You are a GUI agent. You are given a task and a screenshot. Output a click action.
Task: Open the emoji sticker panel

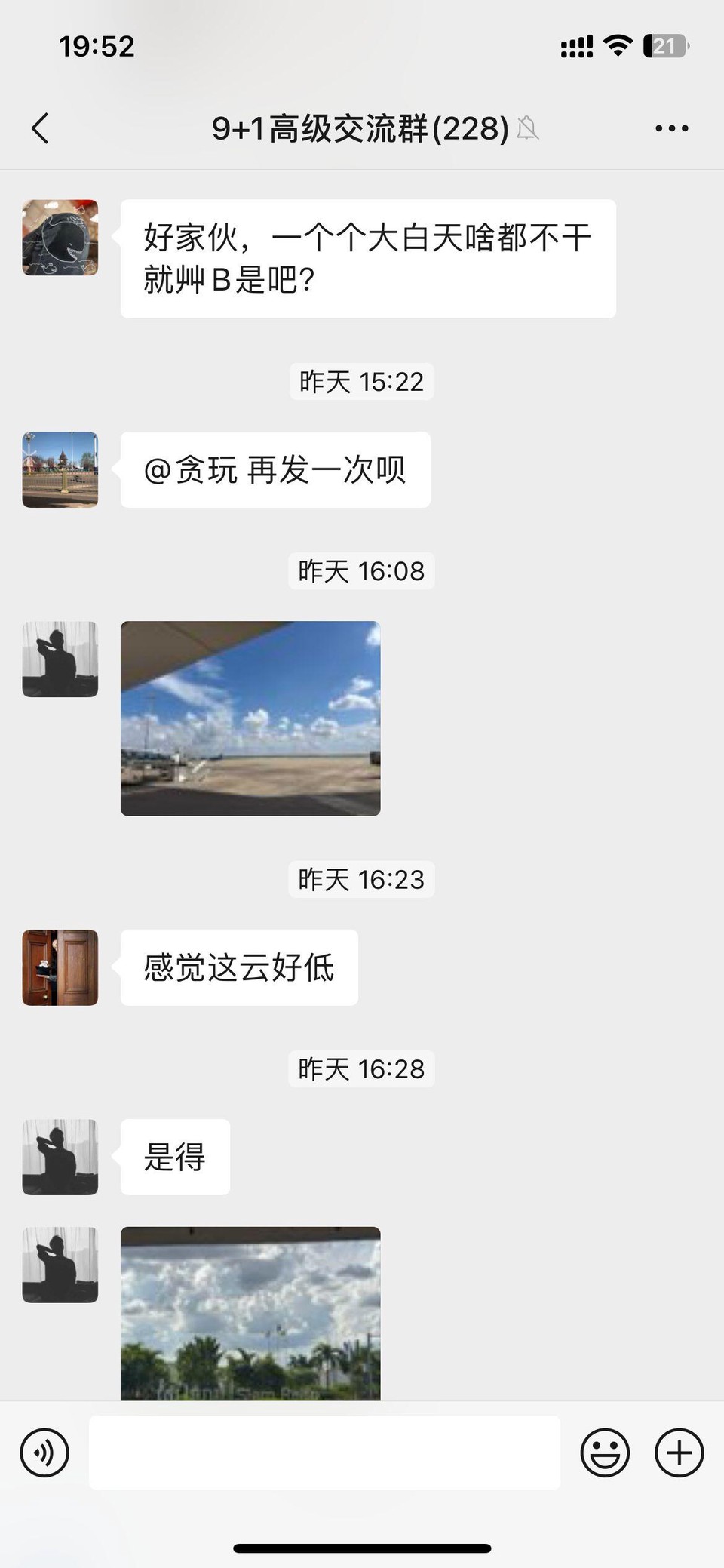tap(605, 1453)
